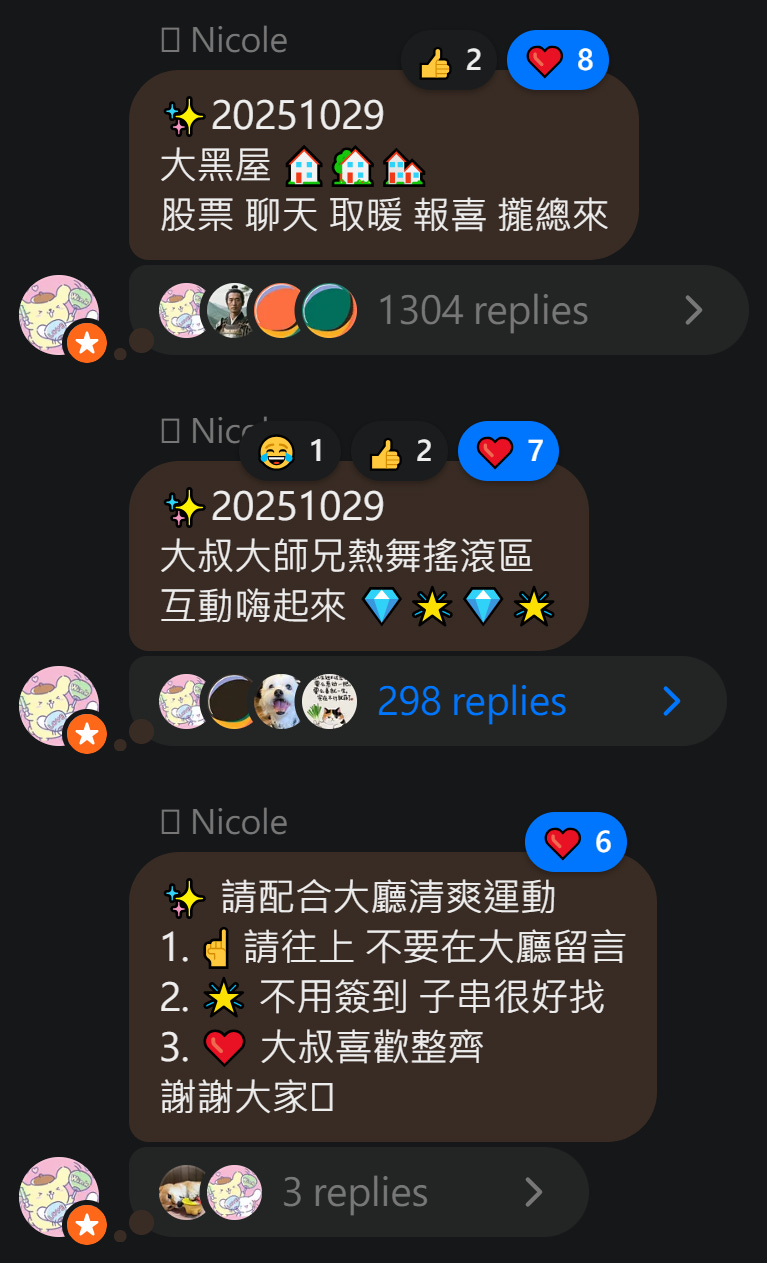This screenshot has height=1263, width=767.
Task: Toggle the thumbs-up reaction on the second message
Action: pyautogui.click(x=399, y=451)
